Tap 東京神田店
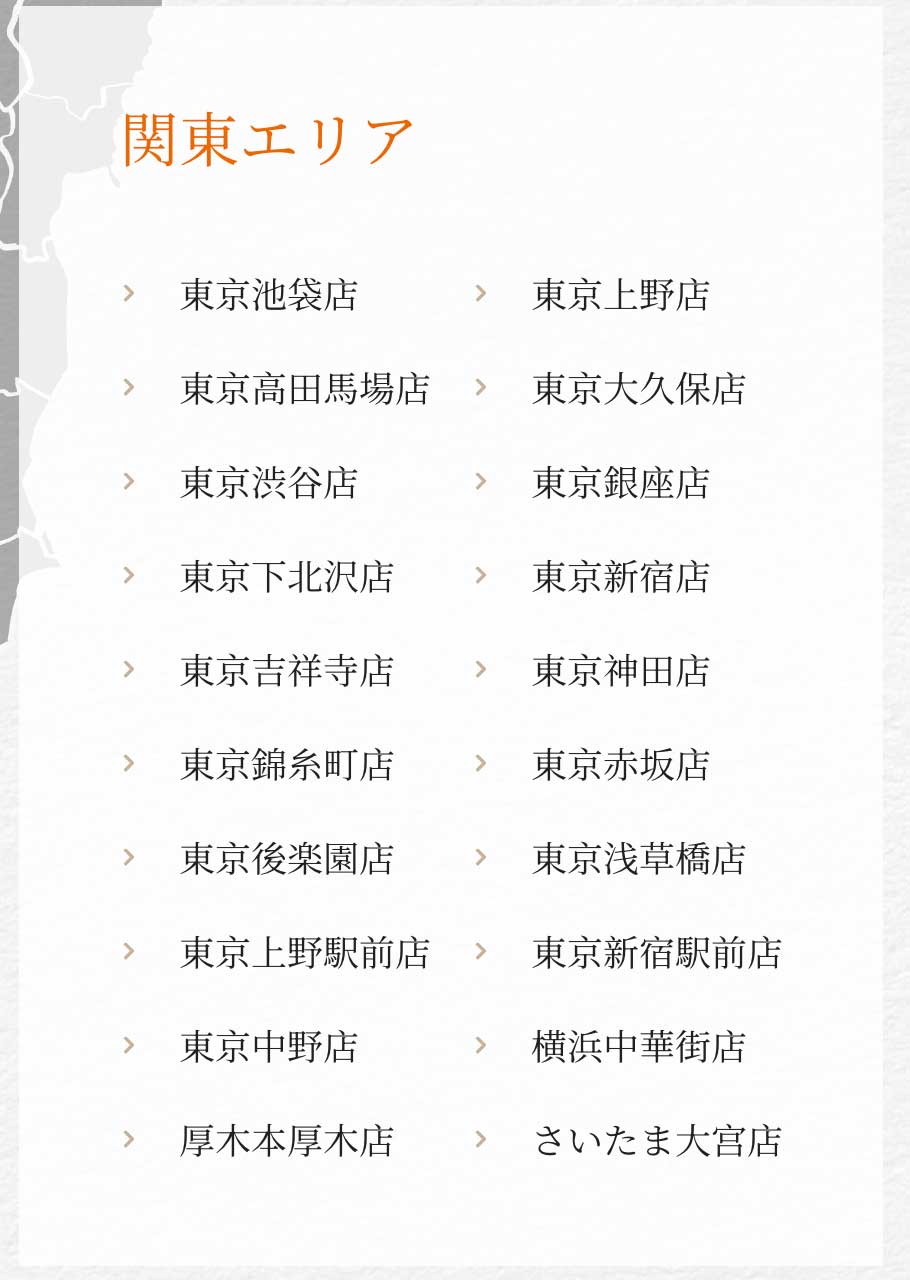Image resolution: width=910 pixels, height=1280 pixels. (x=621, y=671)
